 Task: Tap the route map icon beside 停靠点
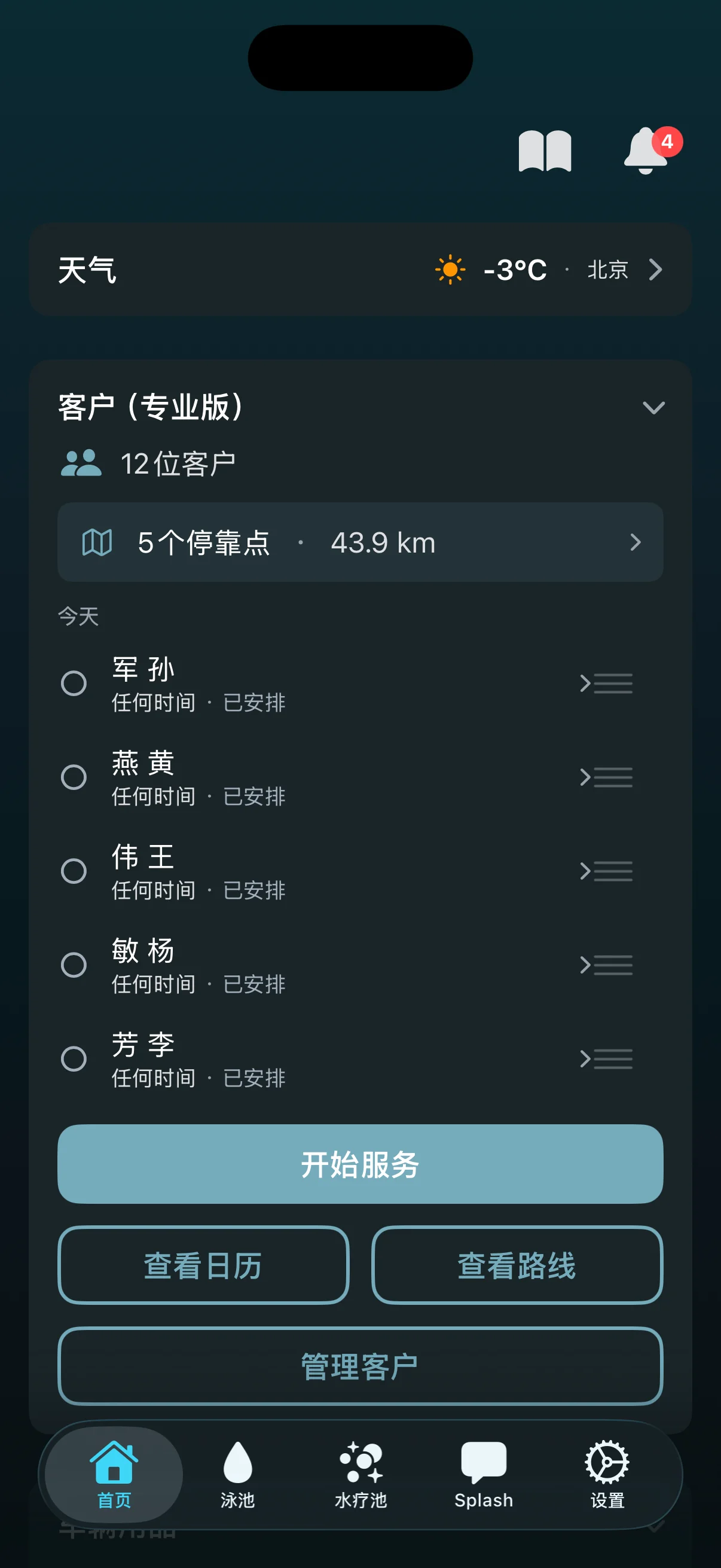coord(97,542)
